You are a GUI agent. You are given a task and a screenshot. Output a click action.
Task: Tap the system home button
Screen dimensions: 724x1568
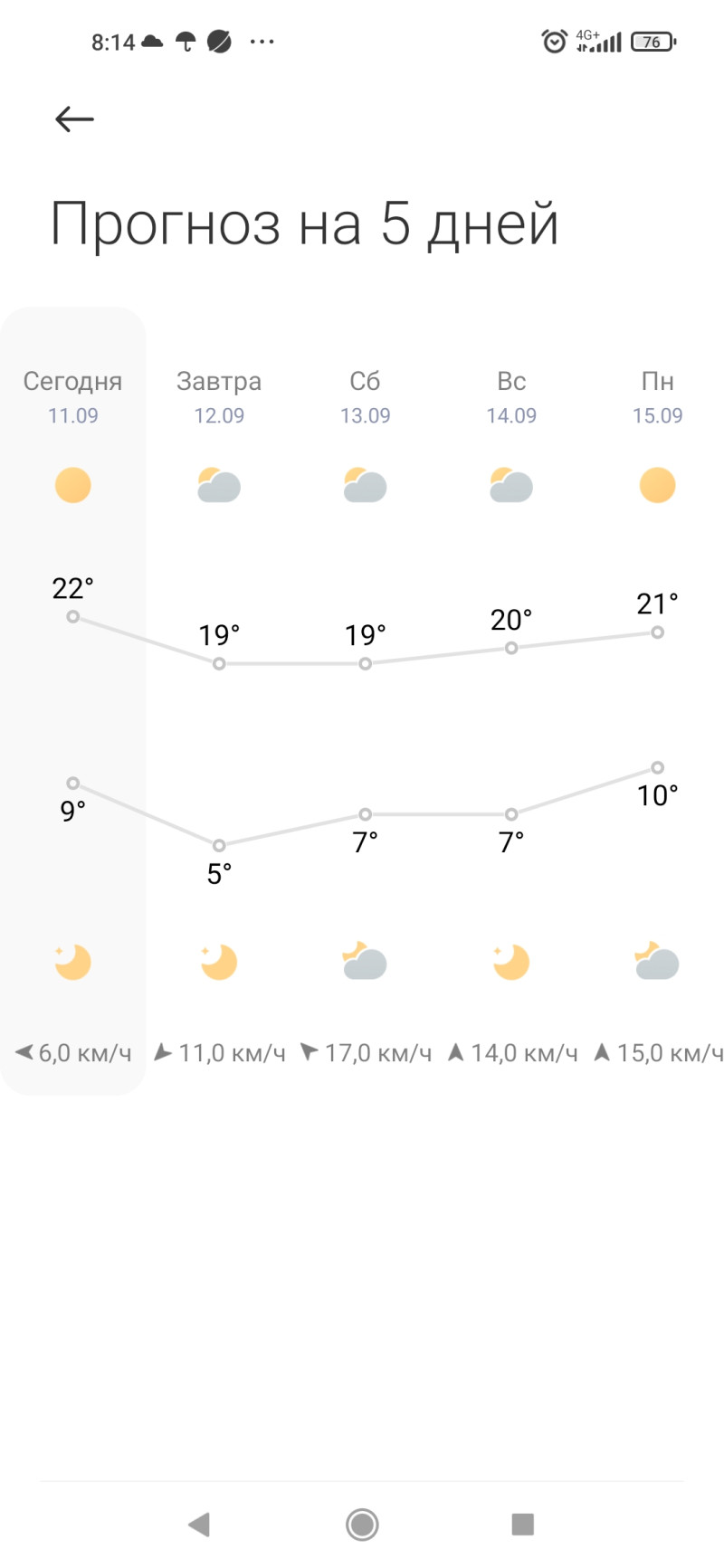pyautogui.click(x=362, y=1525)
